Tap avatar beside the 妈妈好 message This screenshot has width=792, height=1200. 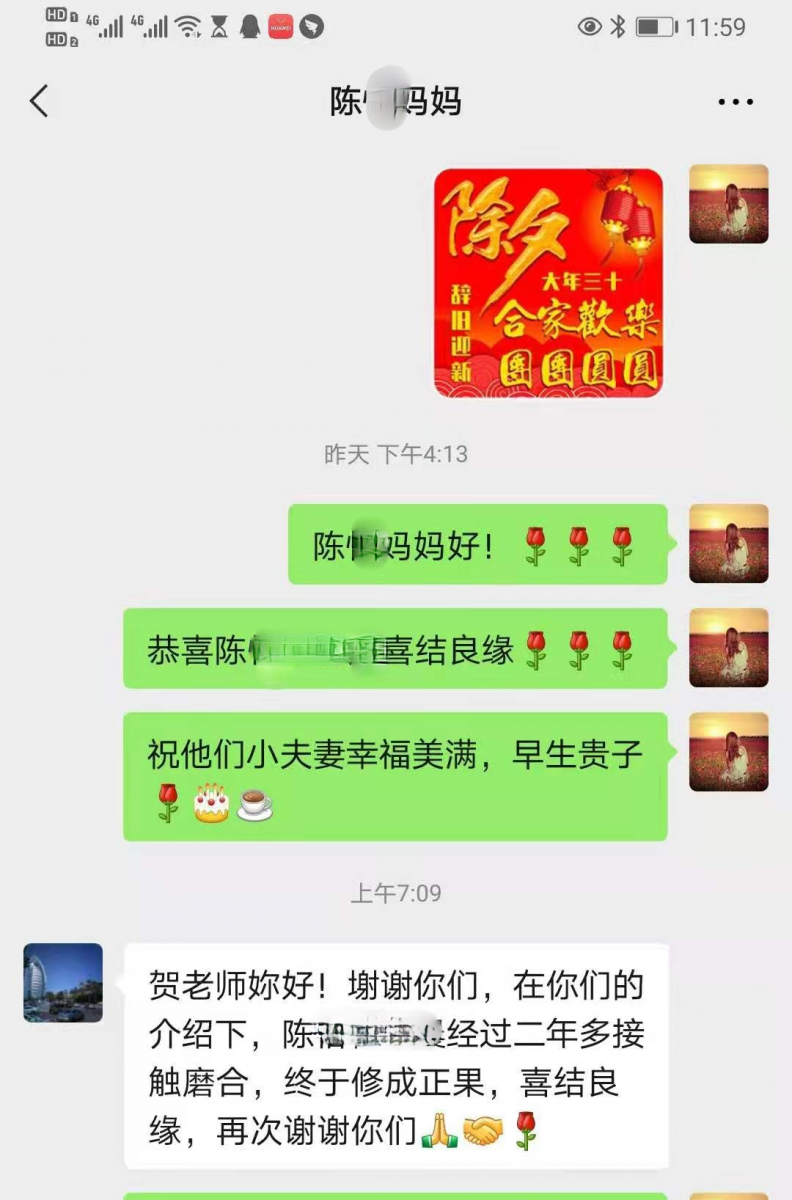pyautogui.click(x=728, y=544)
